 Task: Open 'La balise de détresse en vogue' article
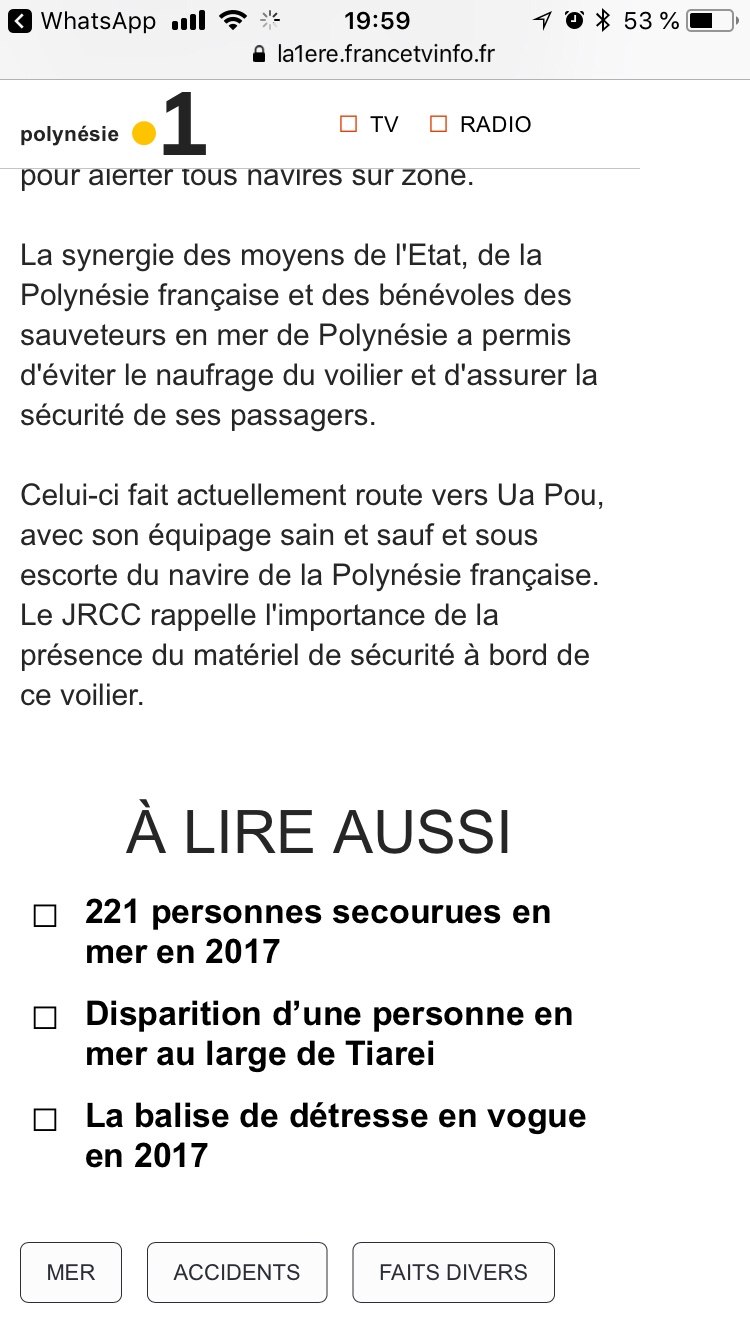(335, 1135)
